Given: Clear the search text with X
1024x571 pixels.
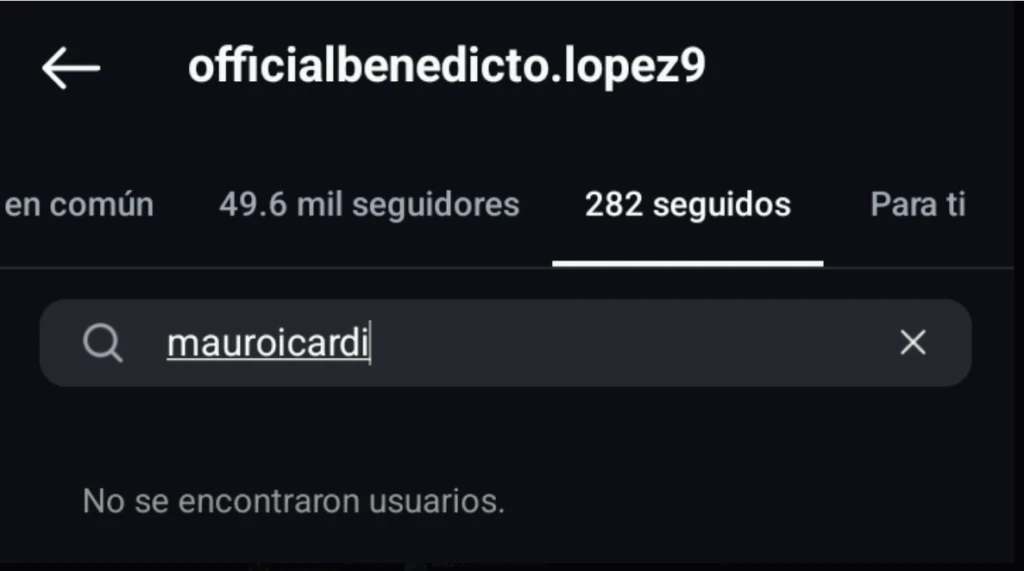Looking at the screenshot, I should [912, 343].
